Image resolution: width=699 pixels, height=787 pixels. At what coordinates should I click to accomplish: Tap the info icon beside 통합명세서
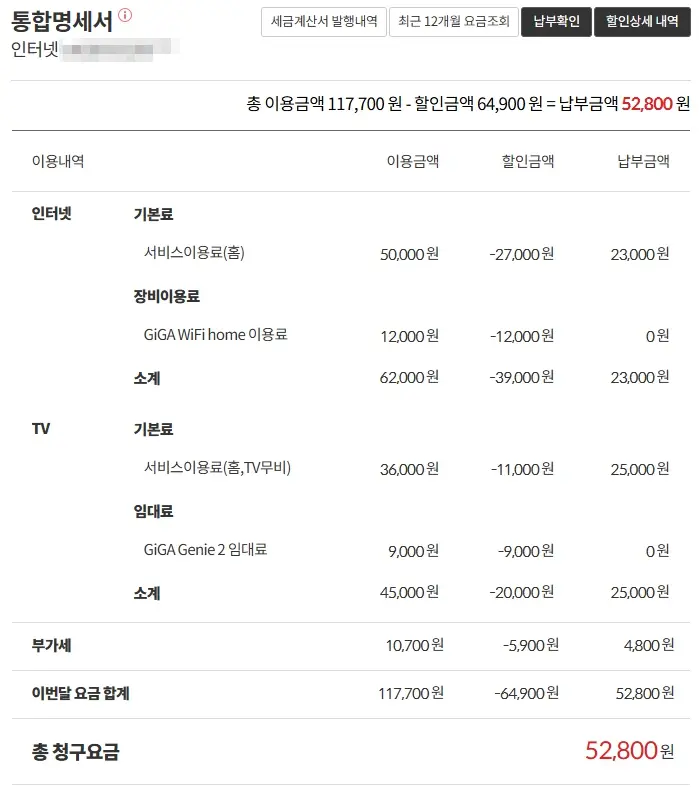(x=125, y=15)
